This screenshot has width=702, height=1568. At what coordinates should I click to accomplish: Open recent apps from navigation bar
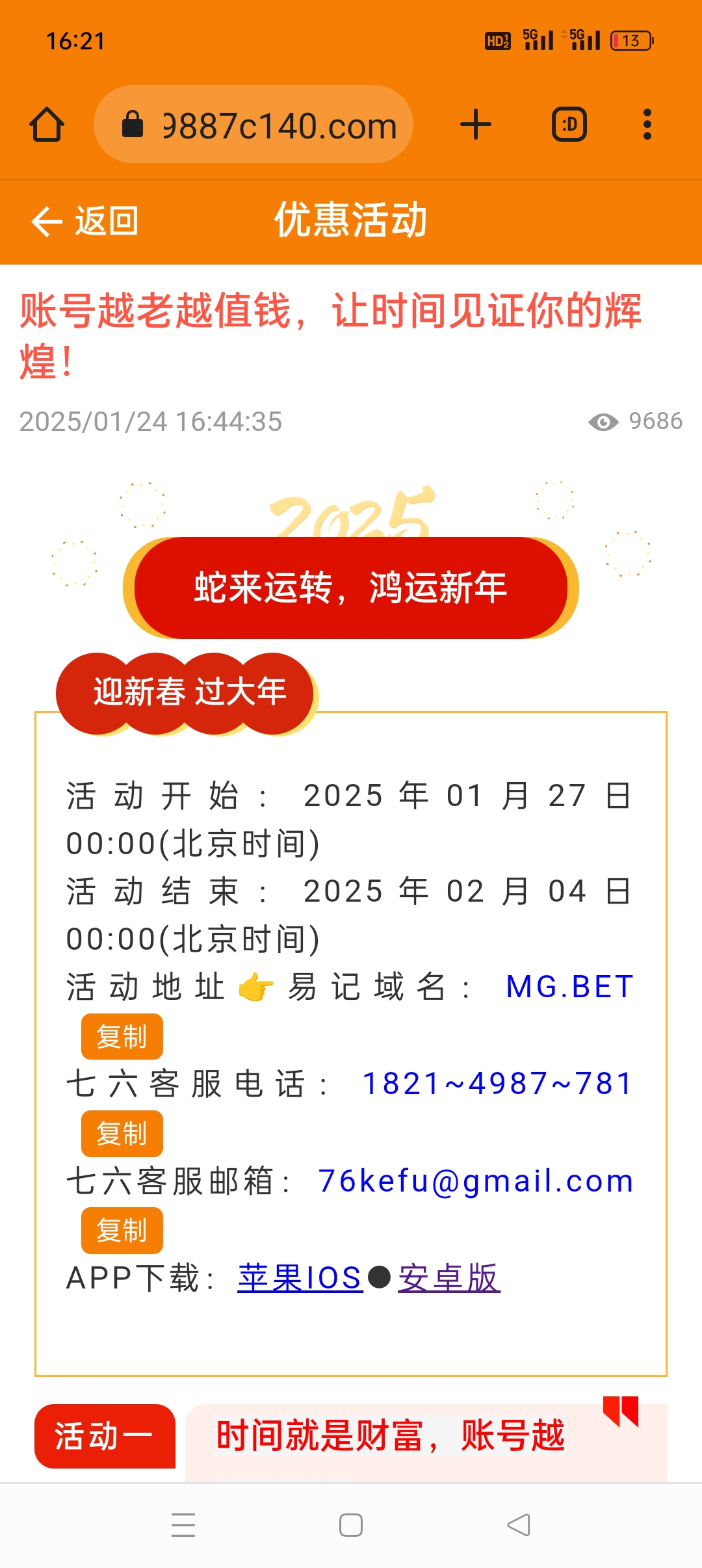tap(183, 1525)
